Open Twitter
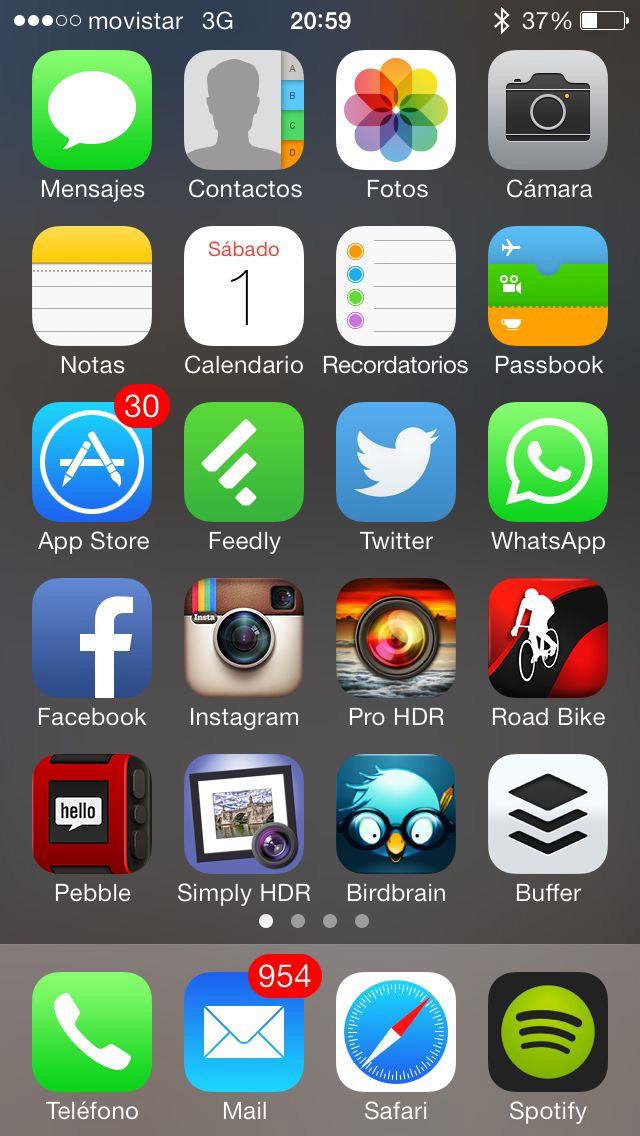640x1136 pixels. (396, 462)
